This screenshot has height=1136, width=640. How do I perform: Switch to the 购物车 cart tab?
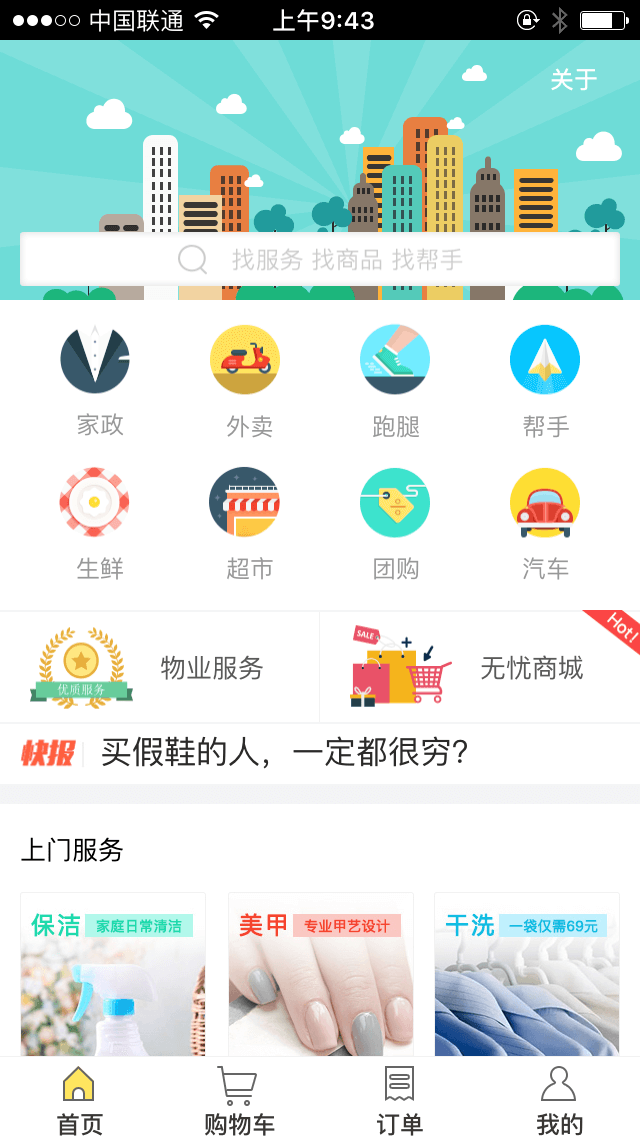[239, 1099]
